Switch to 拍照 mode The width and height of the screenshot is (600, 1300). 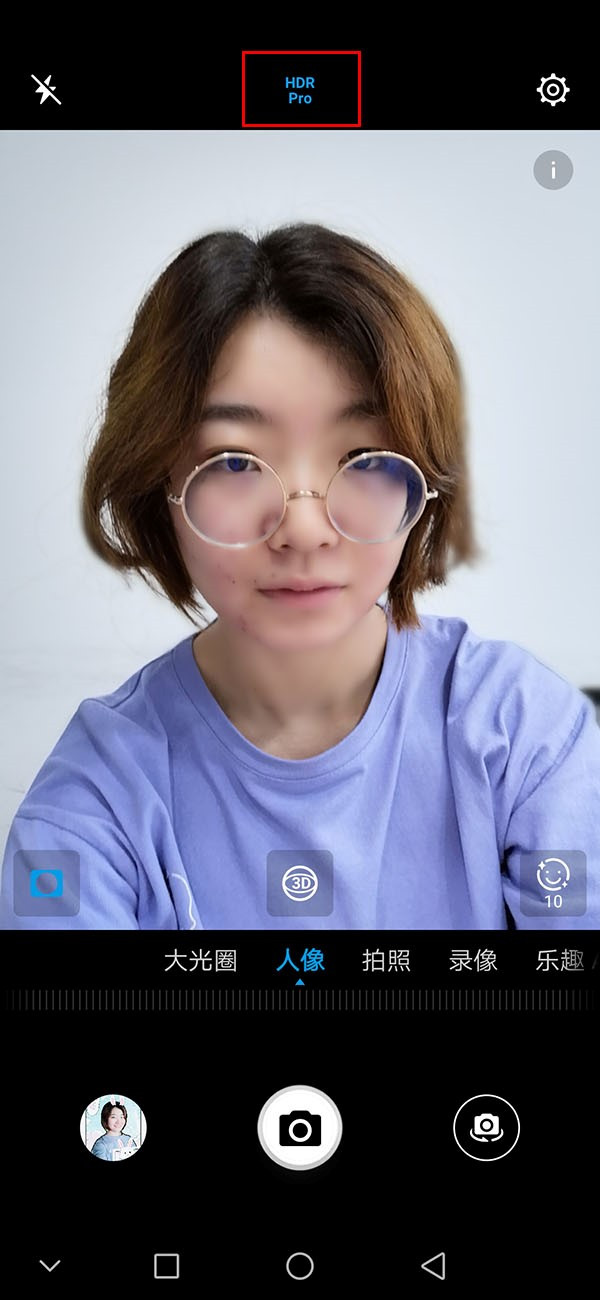pos(386,961)
